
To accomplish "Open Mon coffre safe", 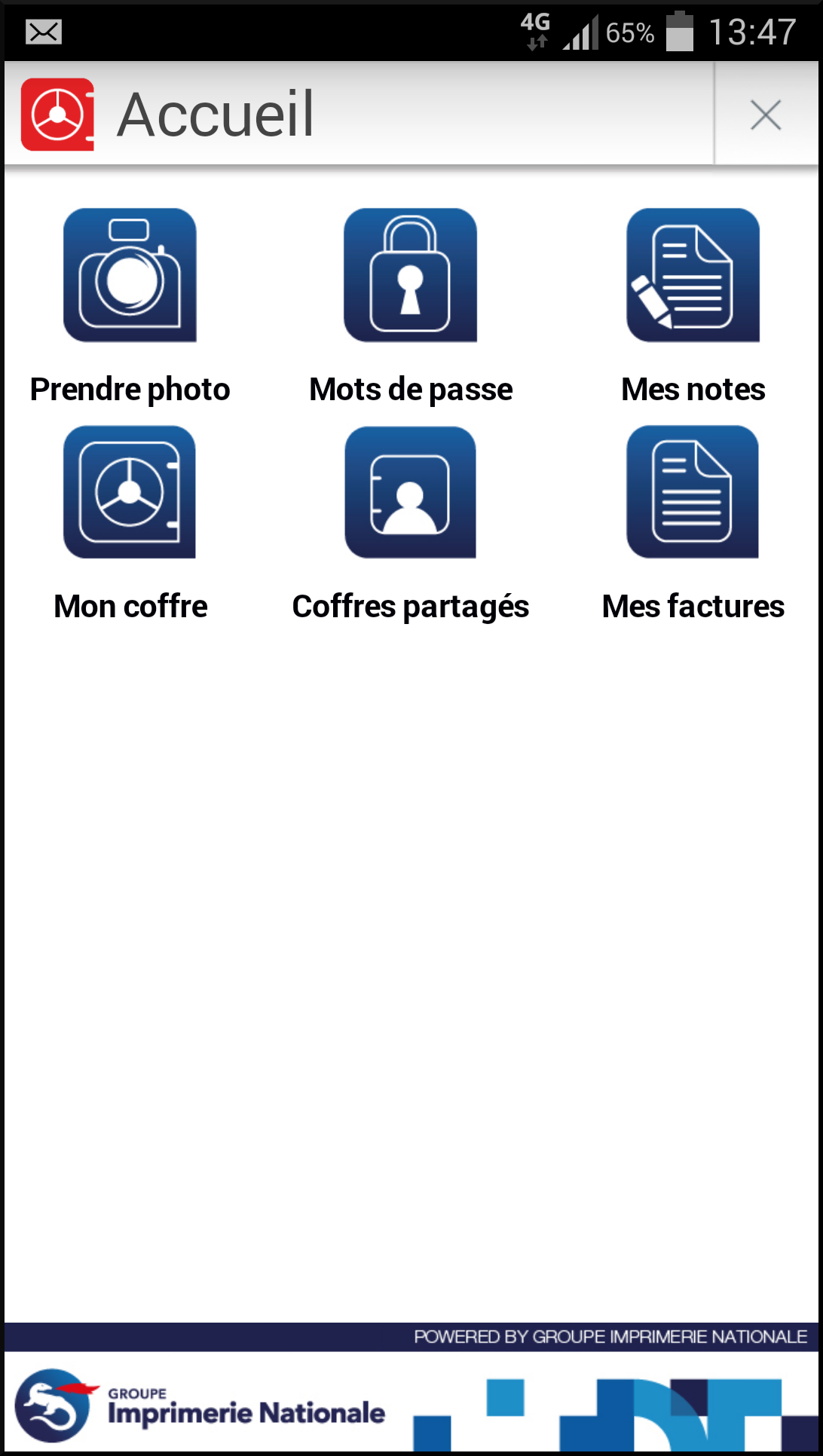I will click(x=130, y=492).
